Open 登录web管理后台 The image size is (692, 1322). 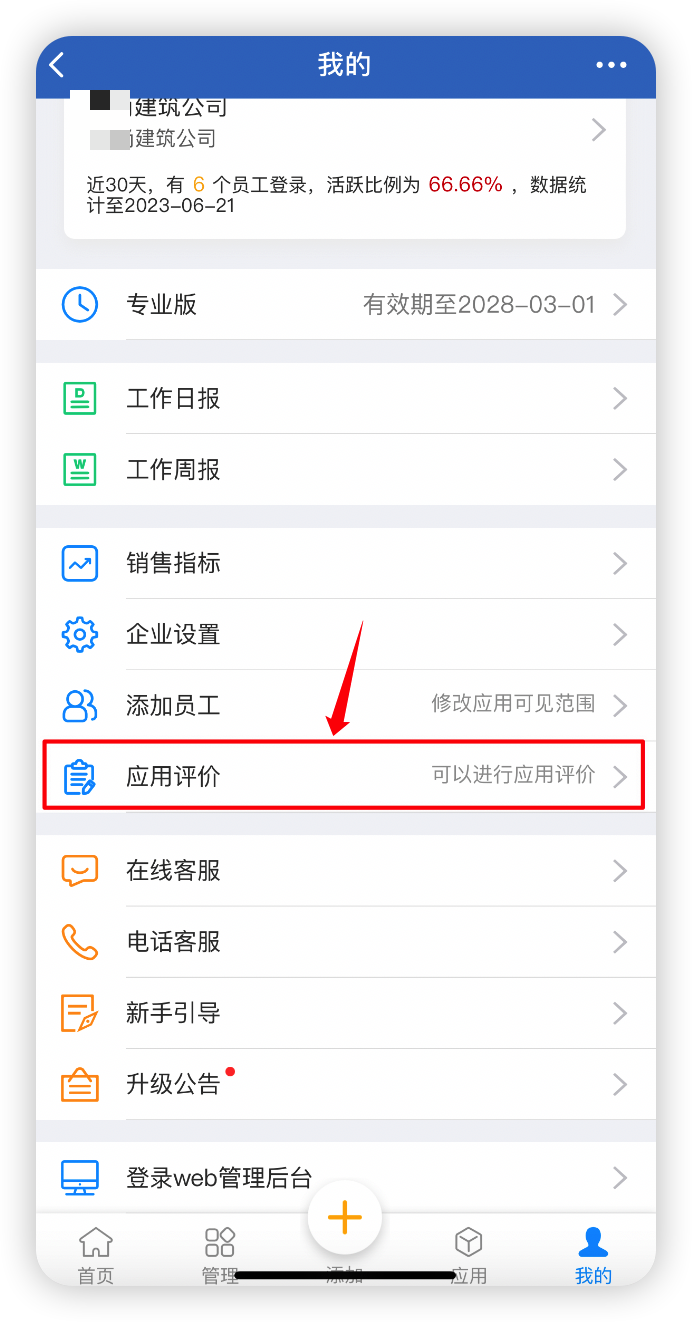[345, 1177]
